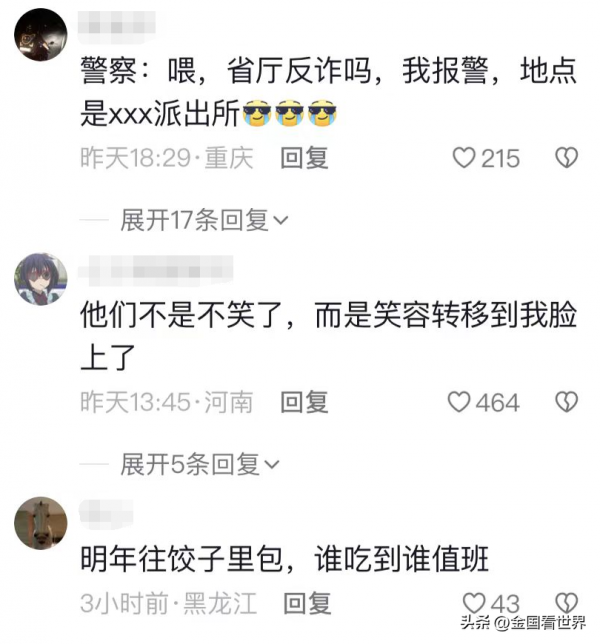This screenshot has width=600, height=644.
Task: Dislike the comment posted from 河南
Action: [x=567, y=402]
